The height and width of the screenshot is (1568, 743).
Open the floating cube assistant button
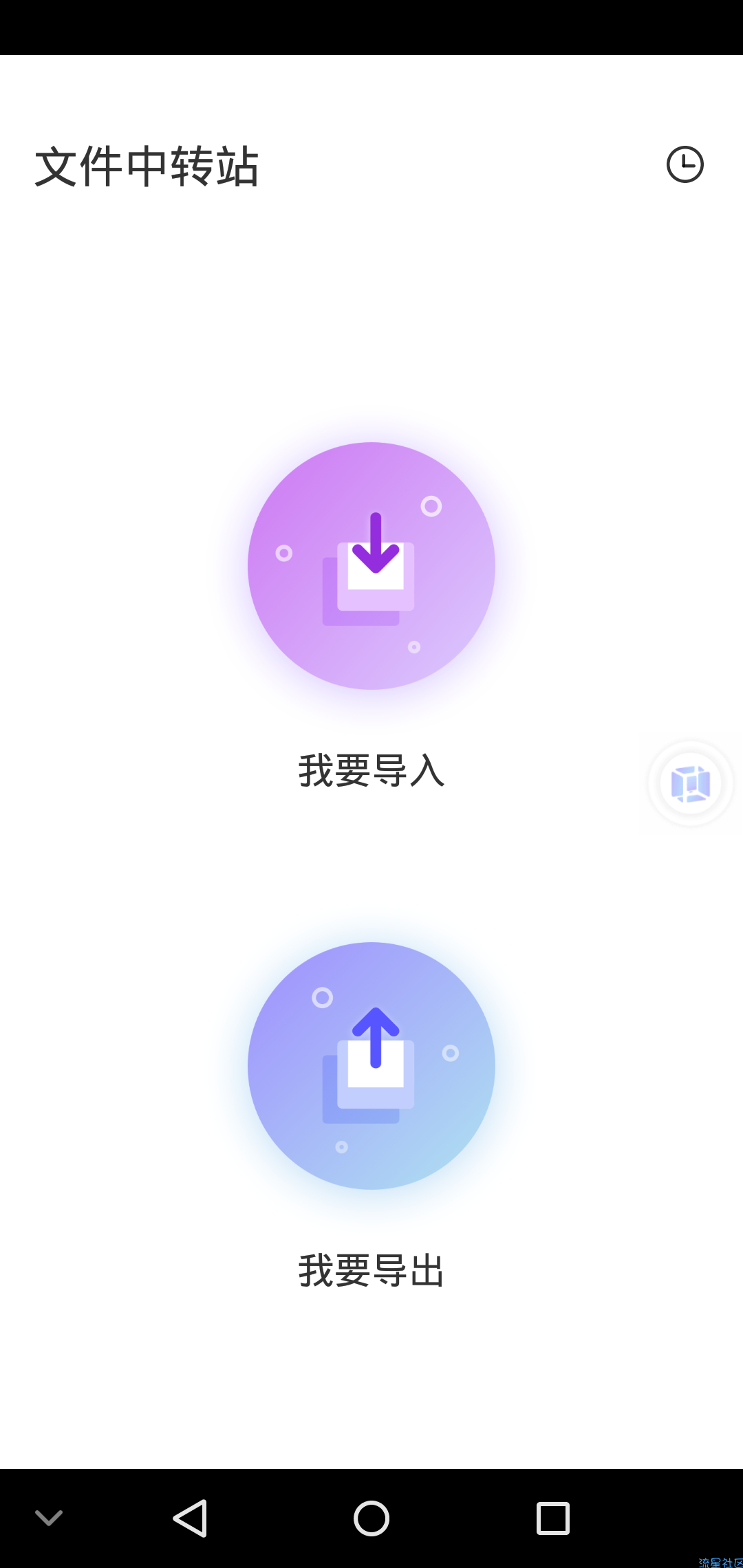pos(690,783)
